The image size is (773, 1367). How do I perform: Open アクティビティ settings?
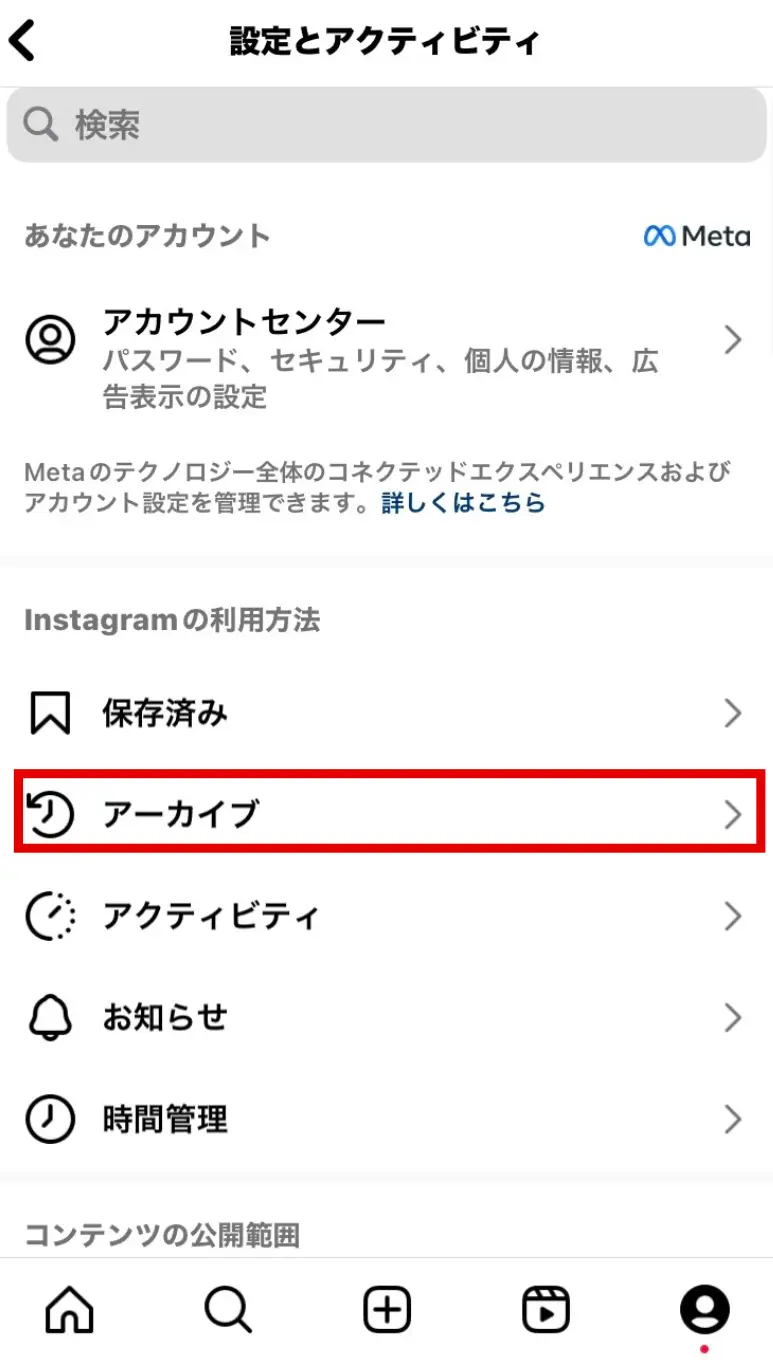386,916
